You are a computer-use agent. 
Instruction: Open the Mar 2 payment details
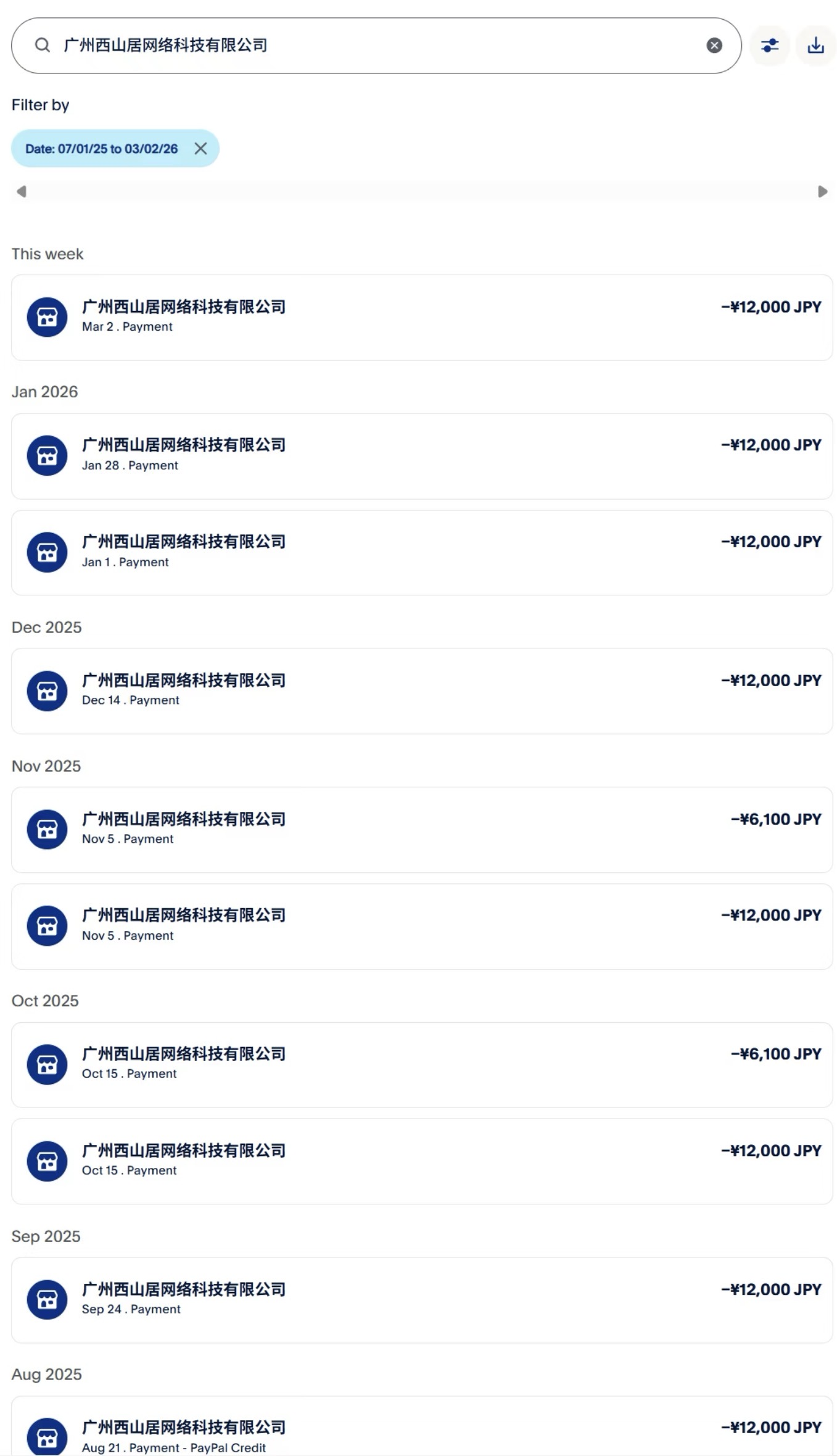422,317
